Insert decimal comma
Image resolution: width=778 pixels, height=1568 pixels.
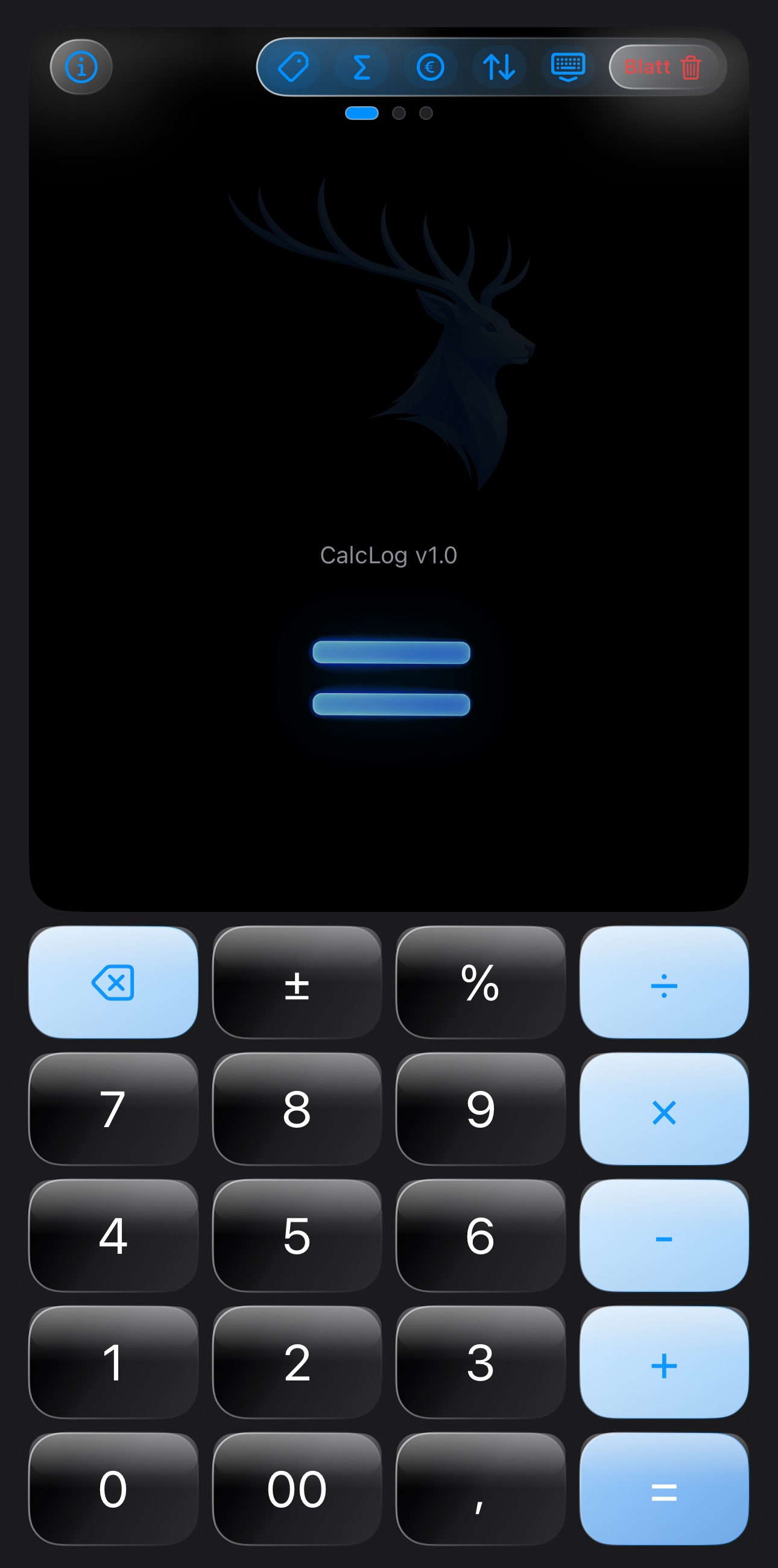[x=480, y=1488]
